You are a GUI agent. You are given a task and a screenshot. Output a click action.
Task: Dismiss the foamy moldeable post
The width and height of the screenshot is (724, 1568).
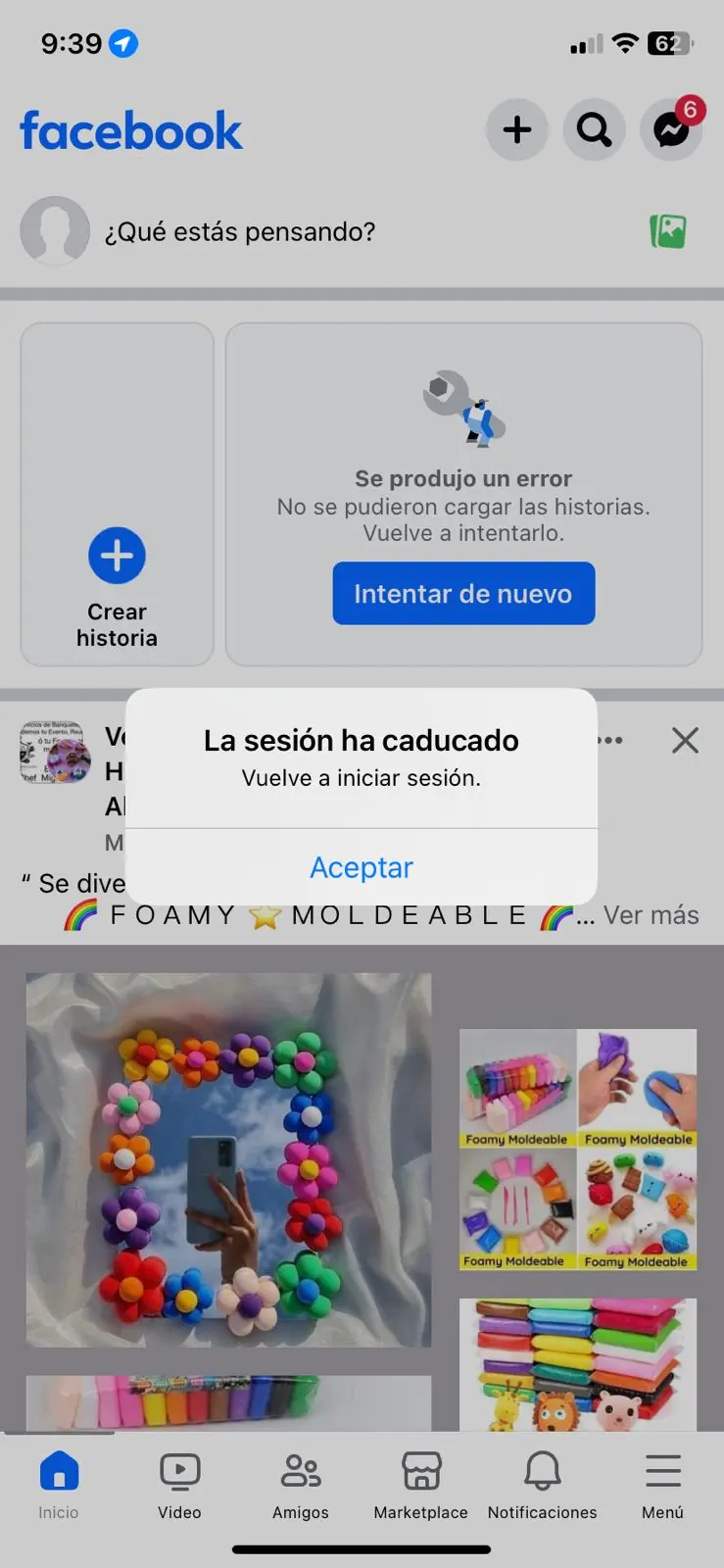(686, 740)
